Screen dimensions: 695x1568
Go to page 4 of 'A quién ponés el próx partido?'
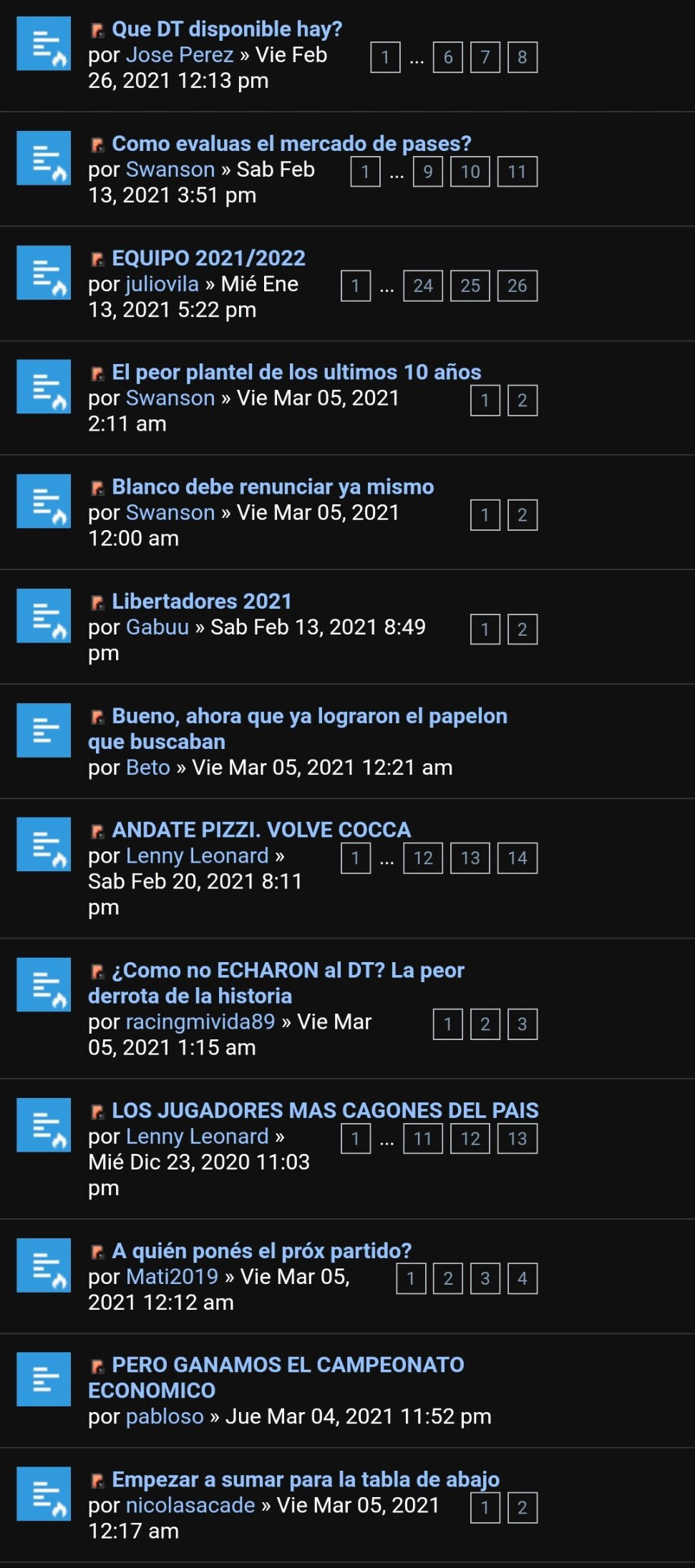pos(523,1278)
